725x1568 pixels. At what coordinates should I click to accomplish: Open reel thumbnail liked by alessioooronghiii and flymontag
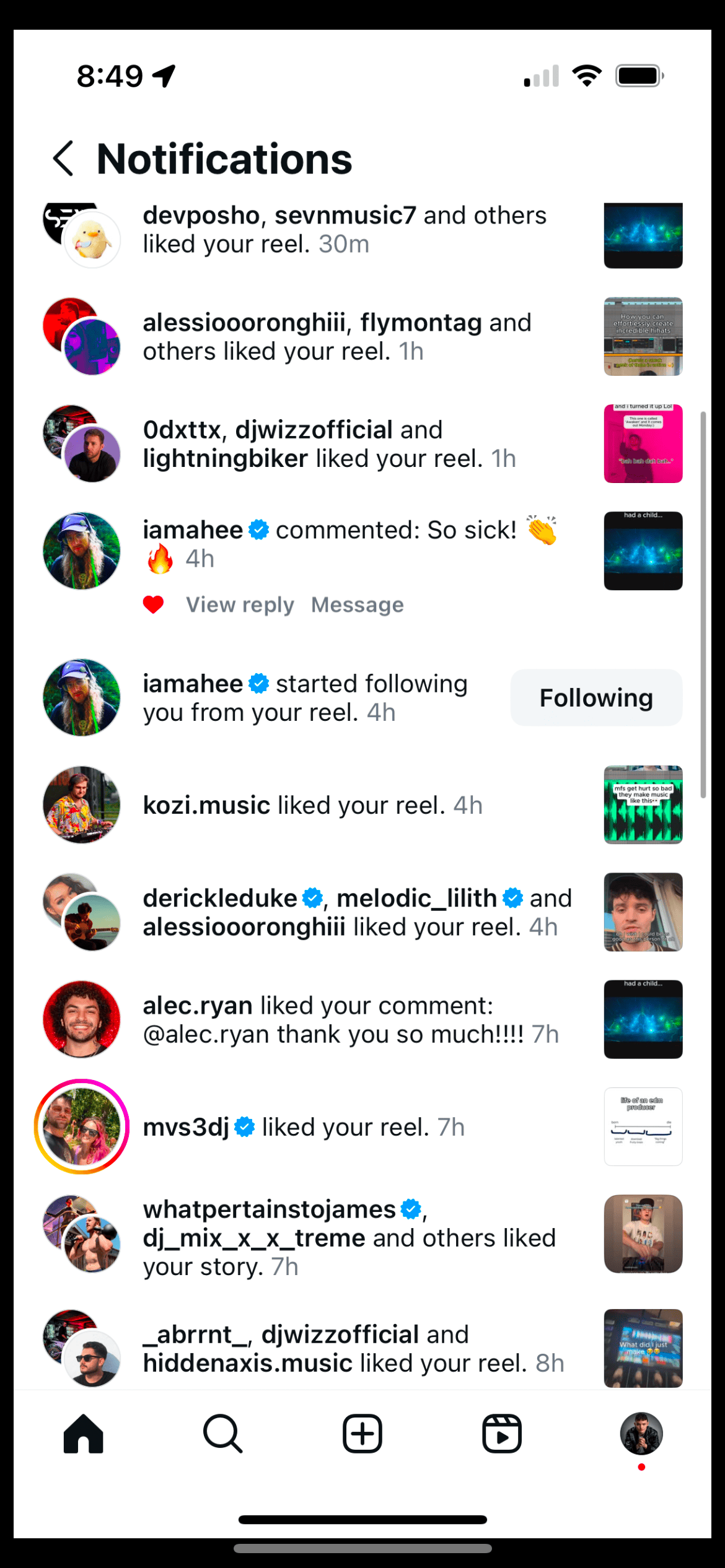point(643,336)
